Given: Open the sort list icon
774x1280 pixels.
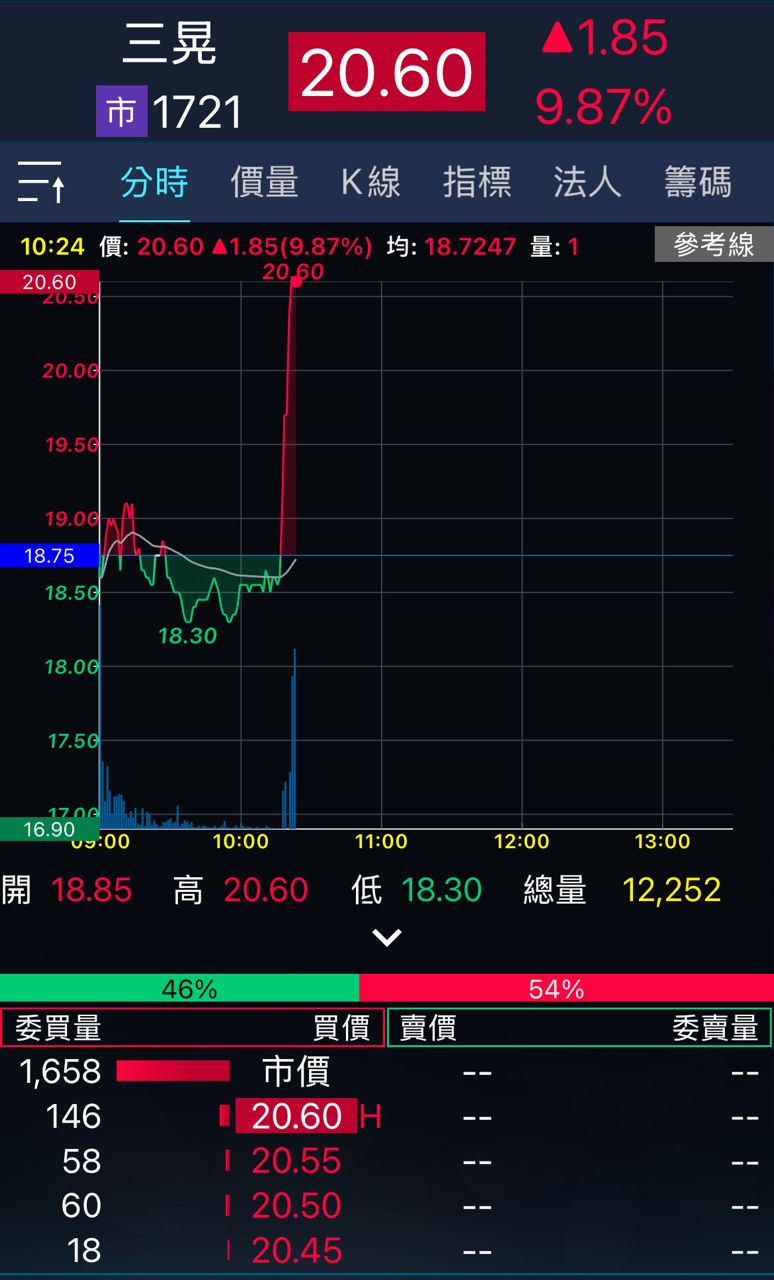Looking at the screenshot, I should coord(41,182).
